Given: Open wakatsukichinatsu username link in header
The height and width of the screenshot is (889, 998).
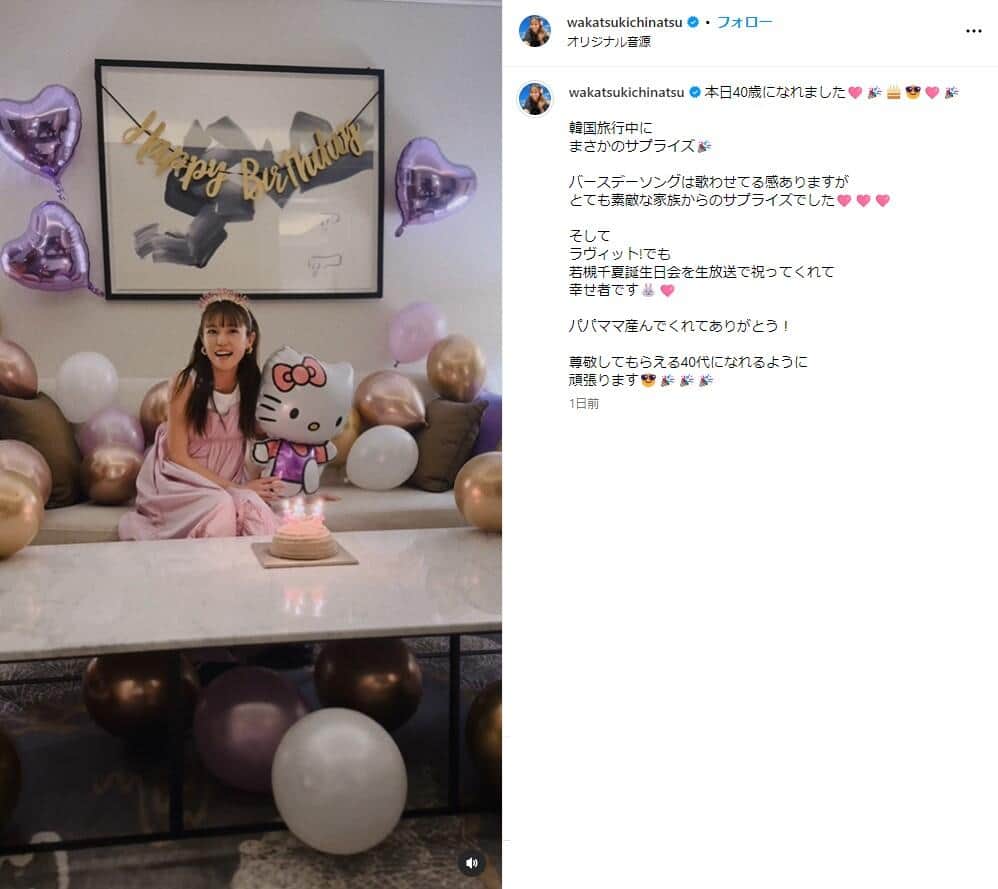Looking at the screenshot, I should point(625,23).
